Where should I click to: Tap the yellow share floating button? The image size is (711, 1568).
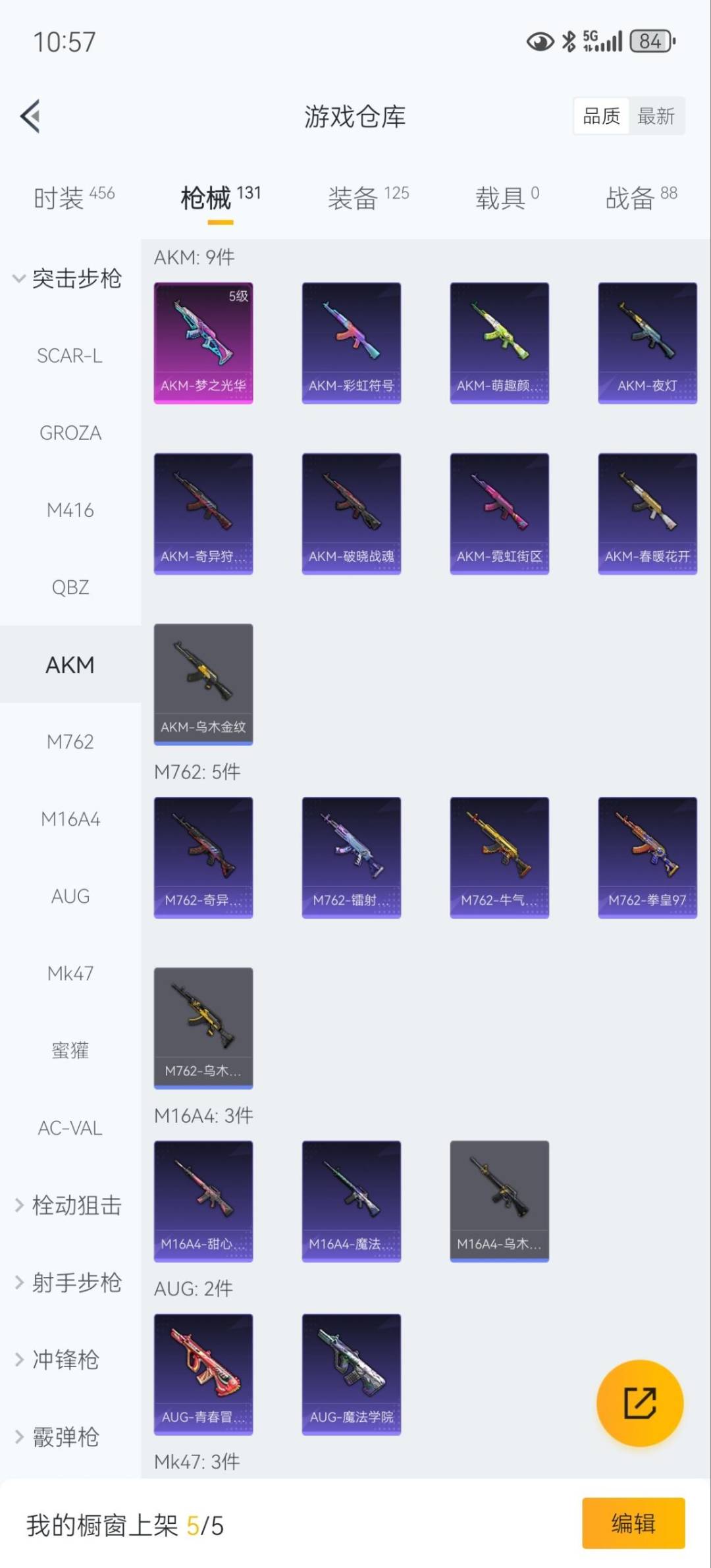639,1403
